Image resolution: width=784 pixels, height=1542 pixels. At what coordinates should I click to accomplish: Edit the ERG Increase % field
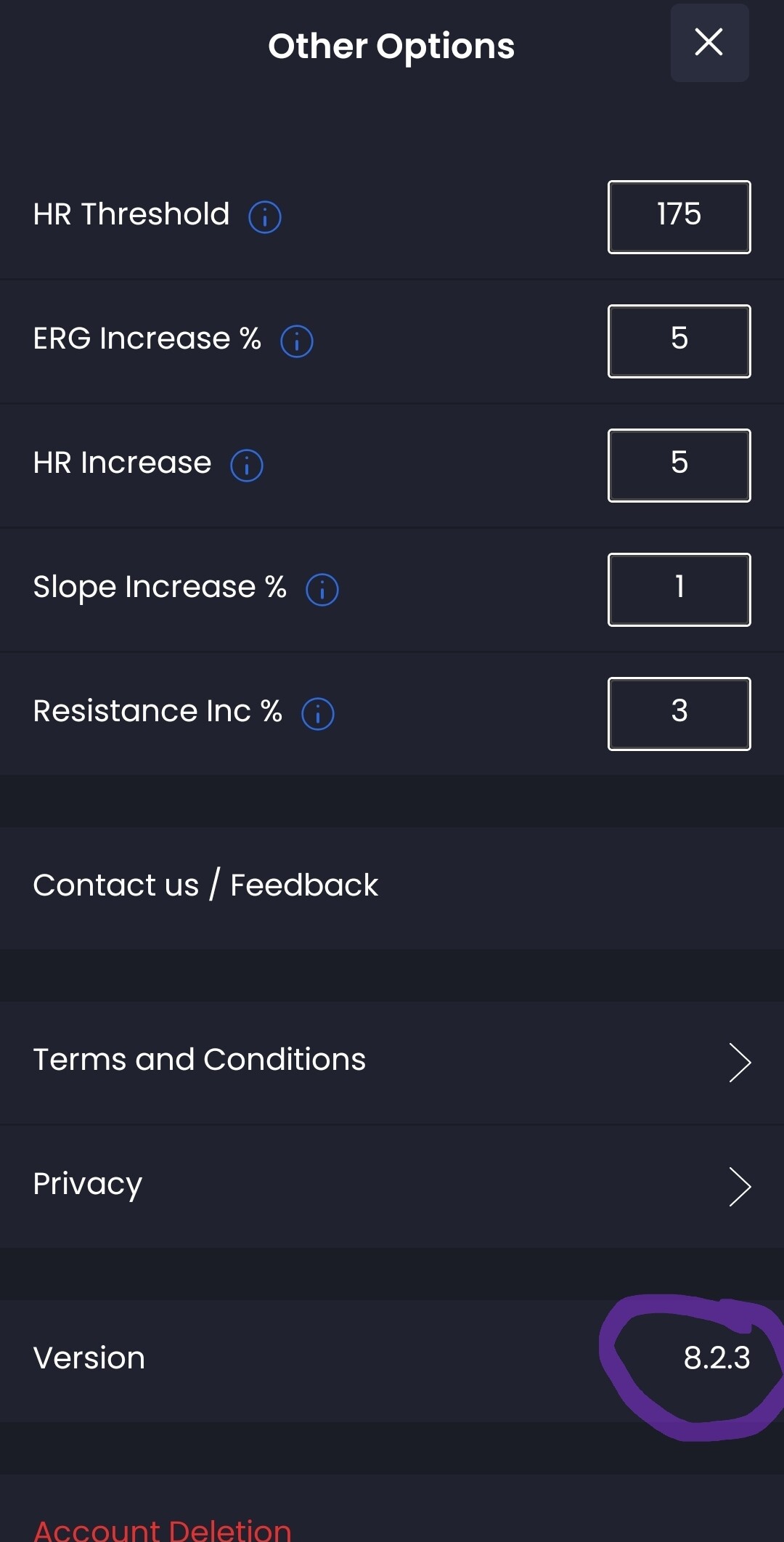coord(679,341)
